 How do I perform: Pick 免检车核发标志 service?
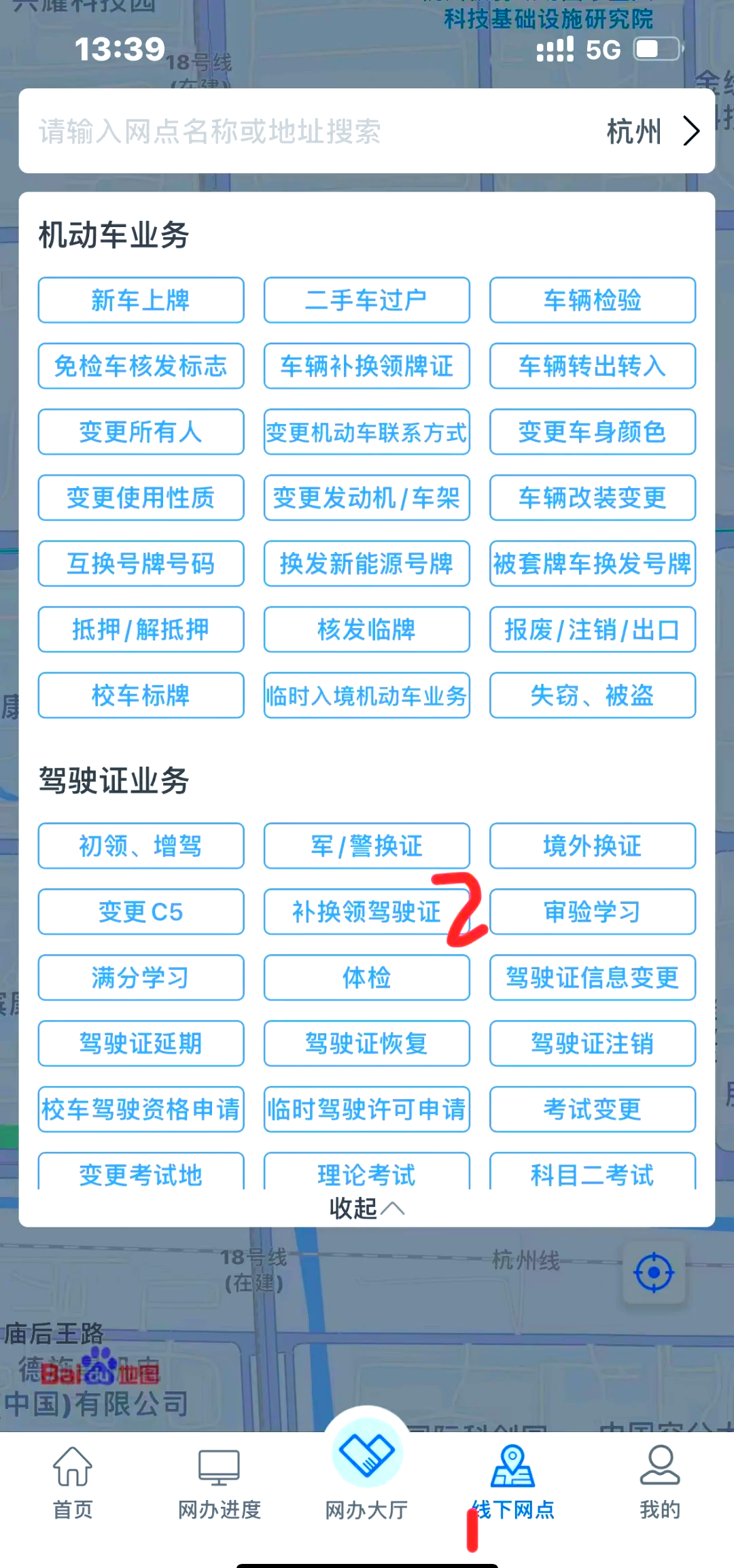(141, 366)
